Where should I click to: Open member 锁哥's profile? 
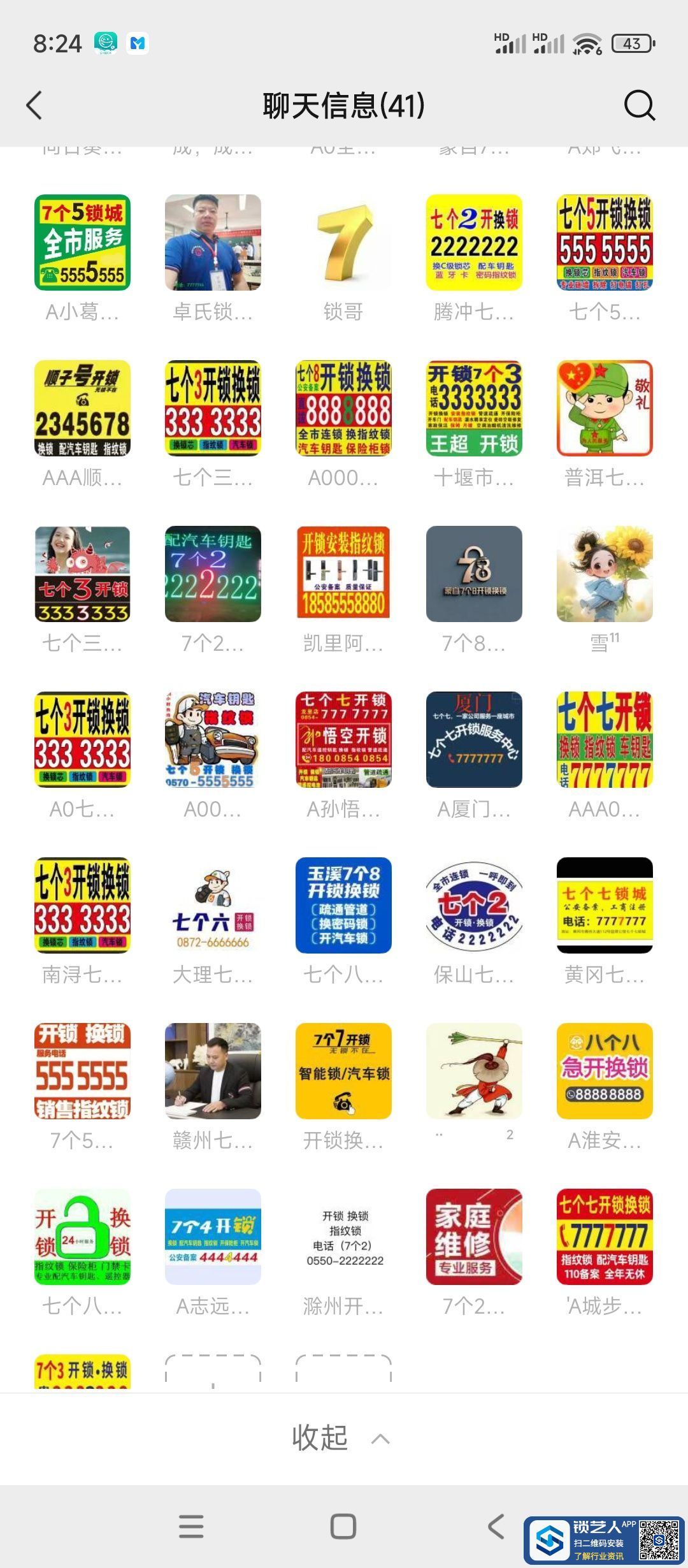coord(343,243)
